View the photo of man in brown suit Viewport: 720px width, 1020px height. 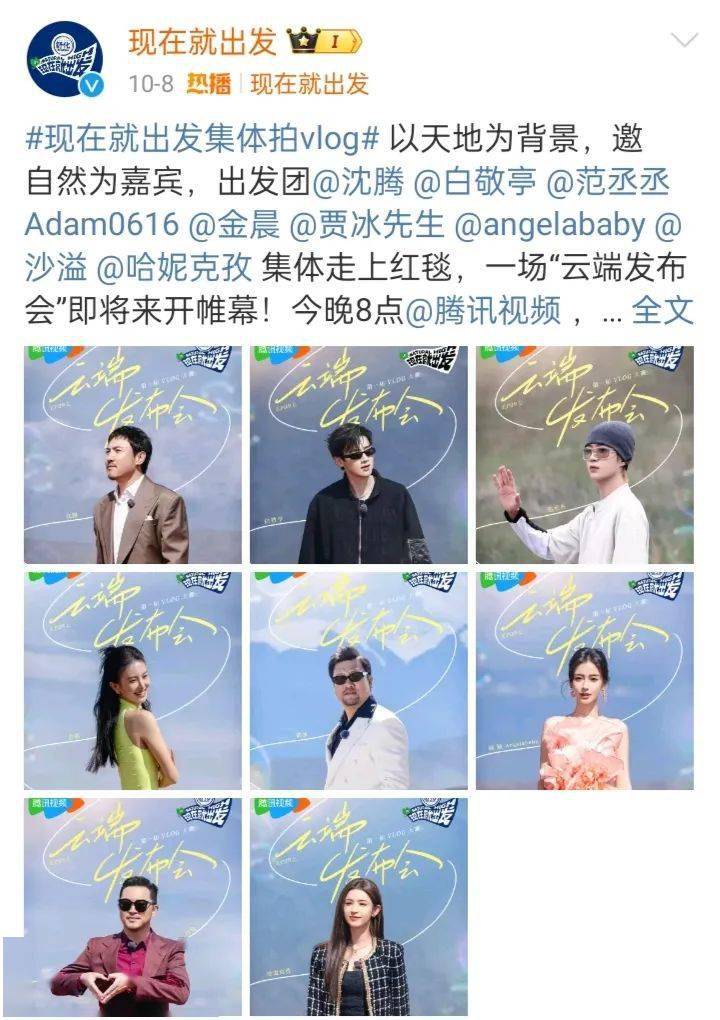(x=133, y=455)
